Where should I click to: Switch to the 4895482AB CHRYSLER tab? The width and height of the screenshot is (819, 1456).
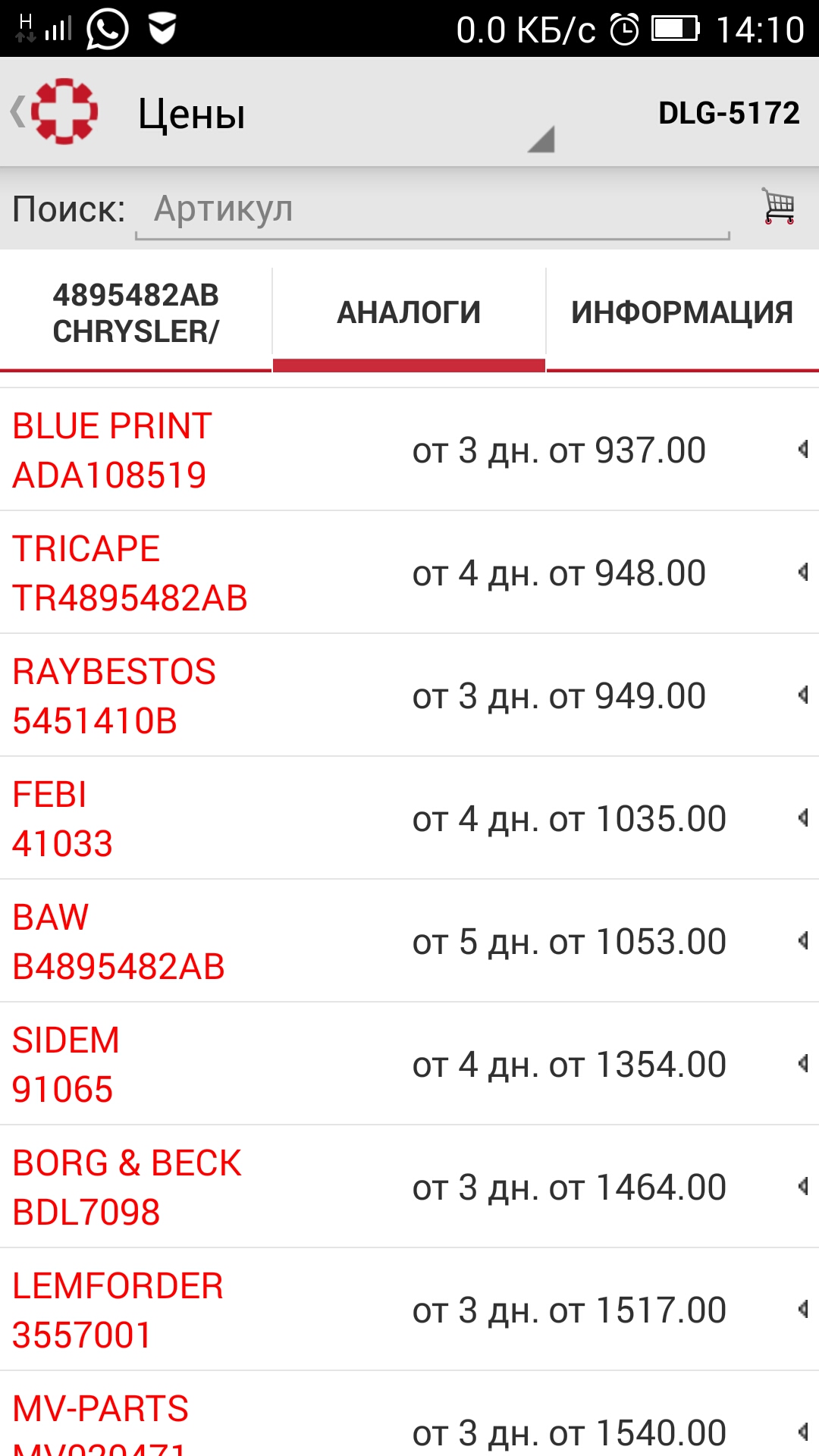[136, 313]
